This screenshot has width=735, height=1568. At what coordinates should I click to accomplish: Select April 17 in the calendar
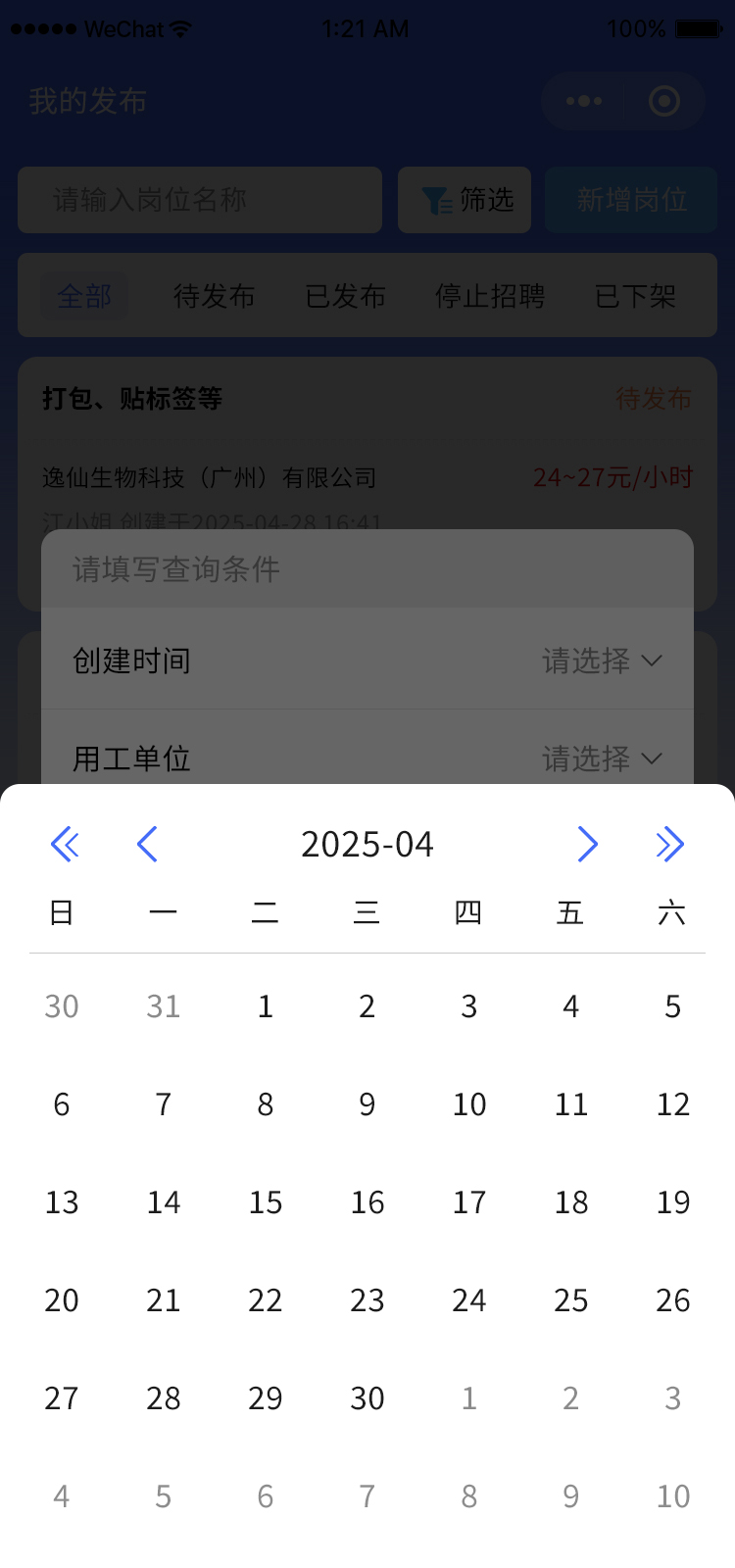point(469,1202)
